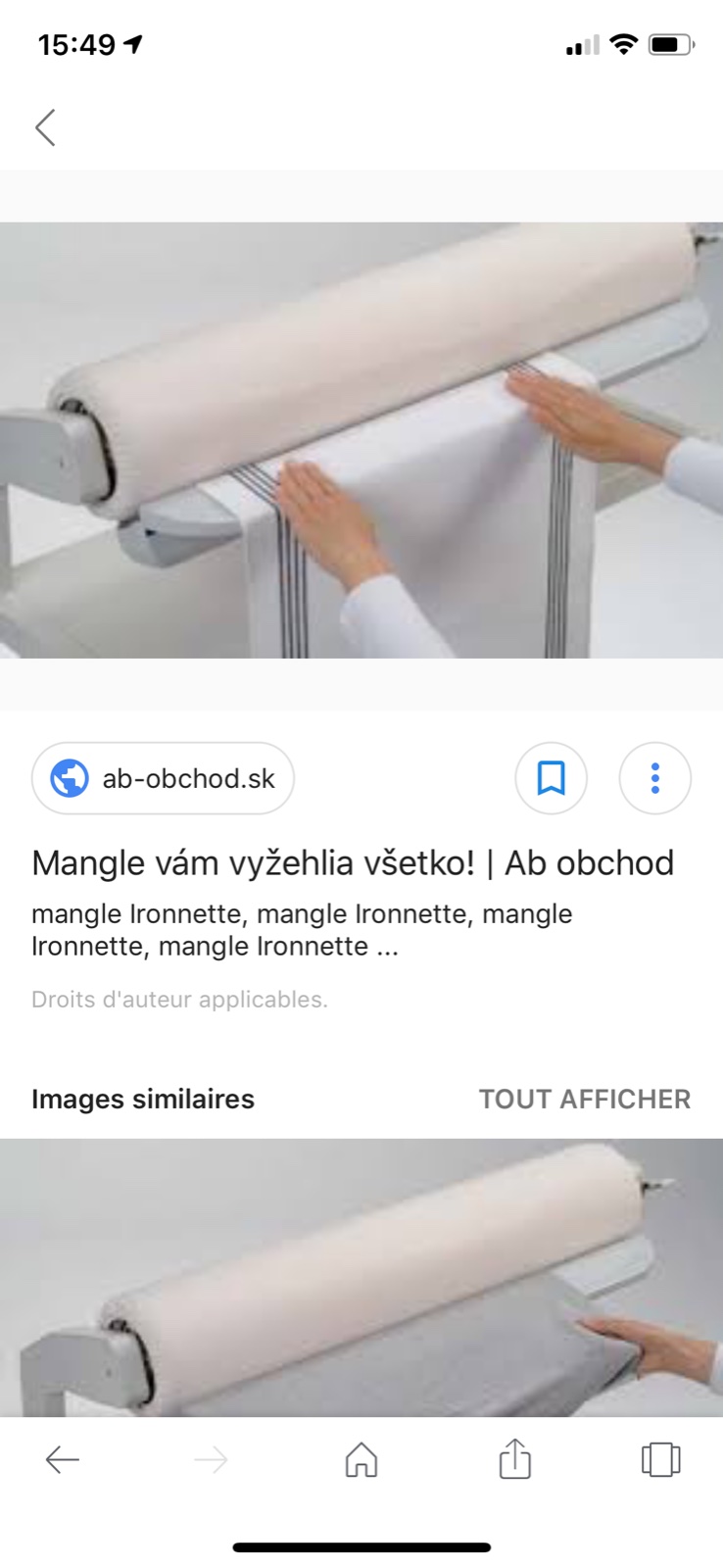The height and width of the screenshot is (1568, 723).
Task: Open the similar image with gray fabric
Action: [361, 1276]
